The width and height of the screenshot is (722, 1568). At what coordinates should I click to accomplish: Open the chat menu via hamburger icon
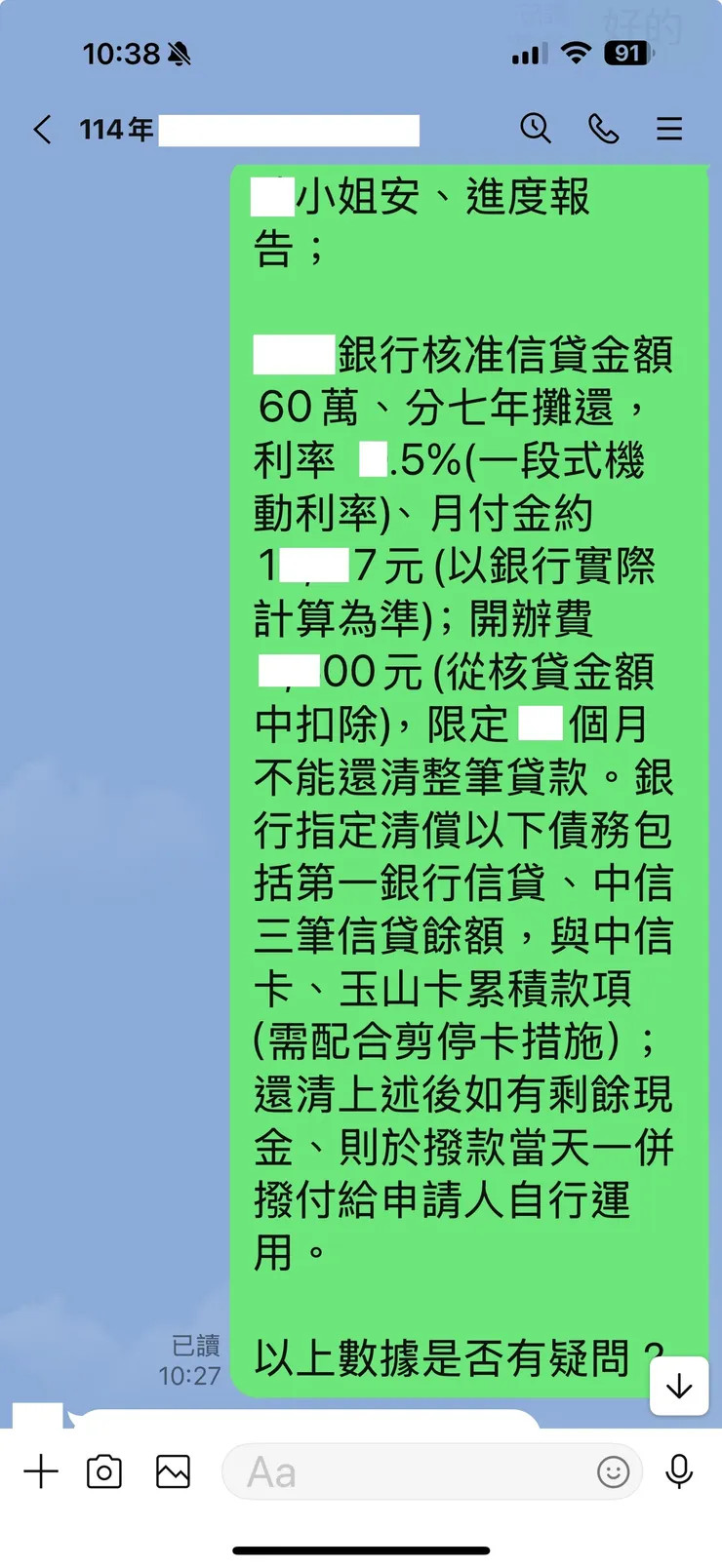click(x=669, y=128)
